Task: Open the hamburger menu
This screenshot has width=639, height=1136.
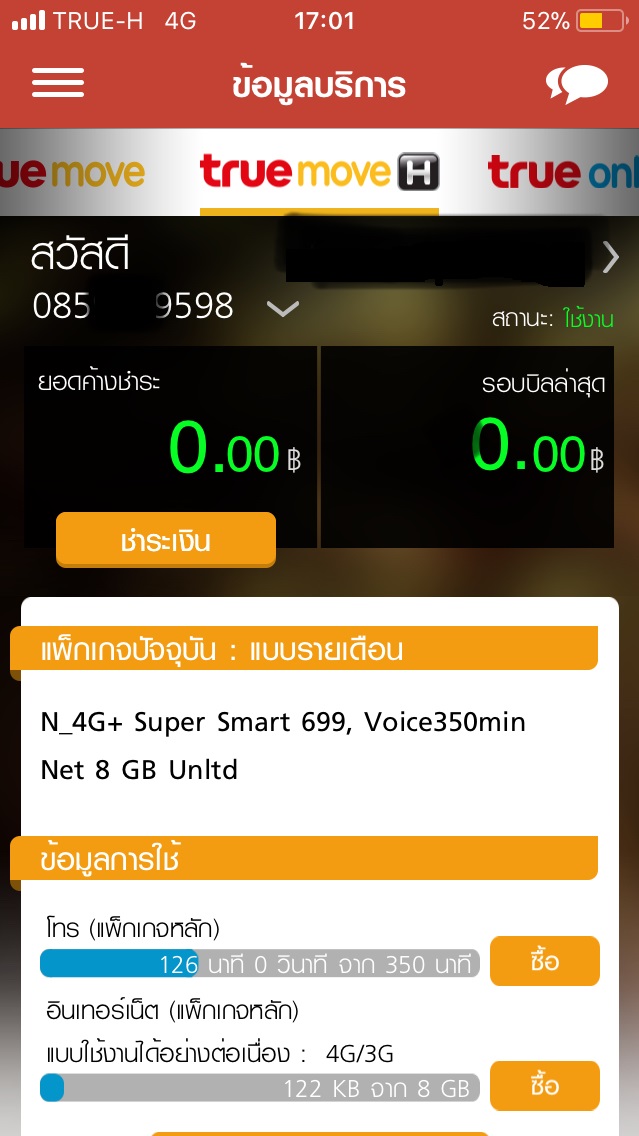Action: pos(58,84)
